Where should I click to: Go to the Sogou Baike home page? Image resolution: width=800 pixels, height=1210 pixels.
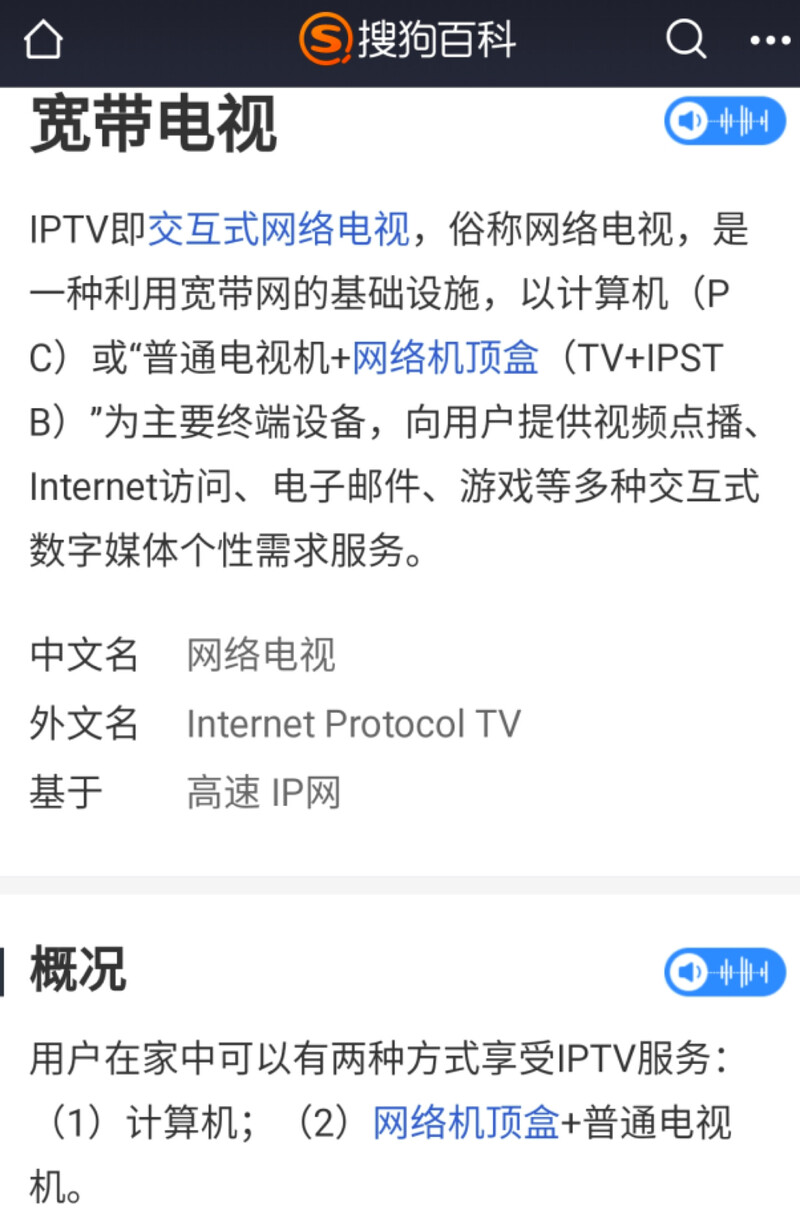[x=43, y=41]
